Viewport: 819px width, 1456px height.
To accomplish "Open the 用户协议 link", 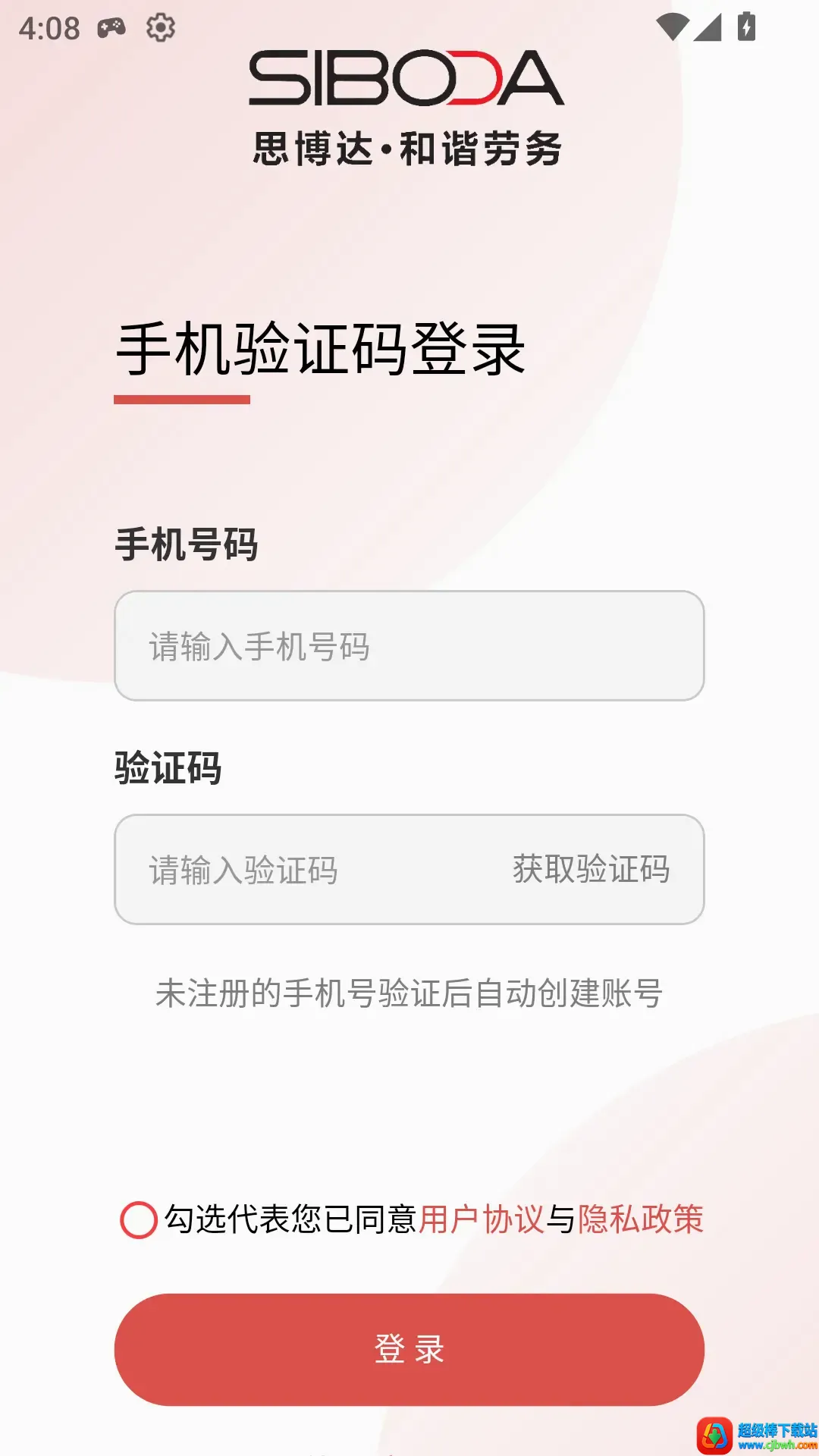I will [x=482, y=1219].
